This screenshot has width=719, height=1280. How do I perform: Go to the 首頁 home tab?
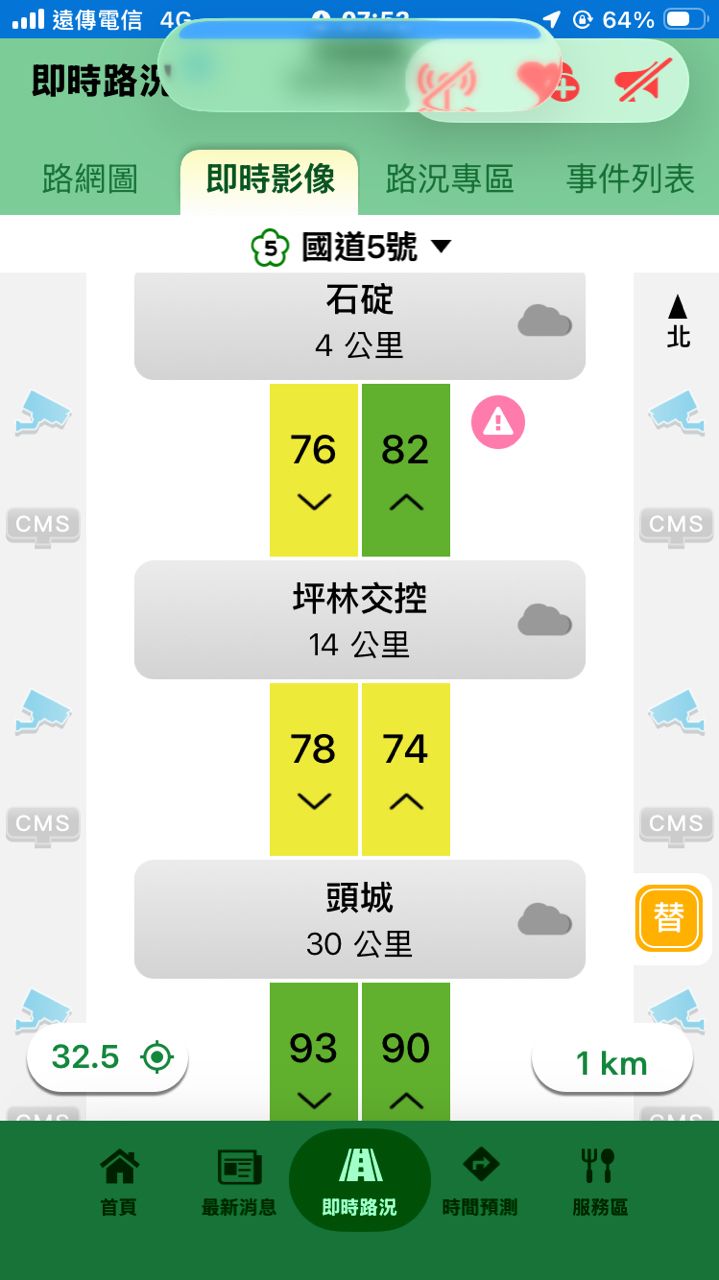[x=119, y=1181]
